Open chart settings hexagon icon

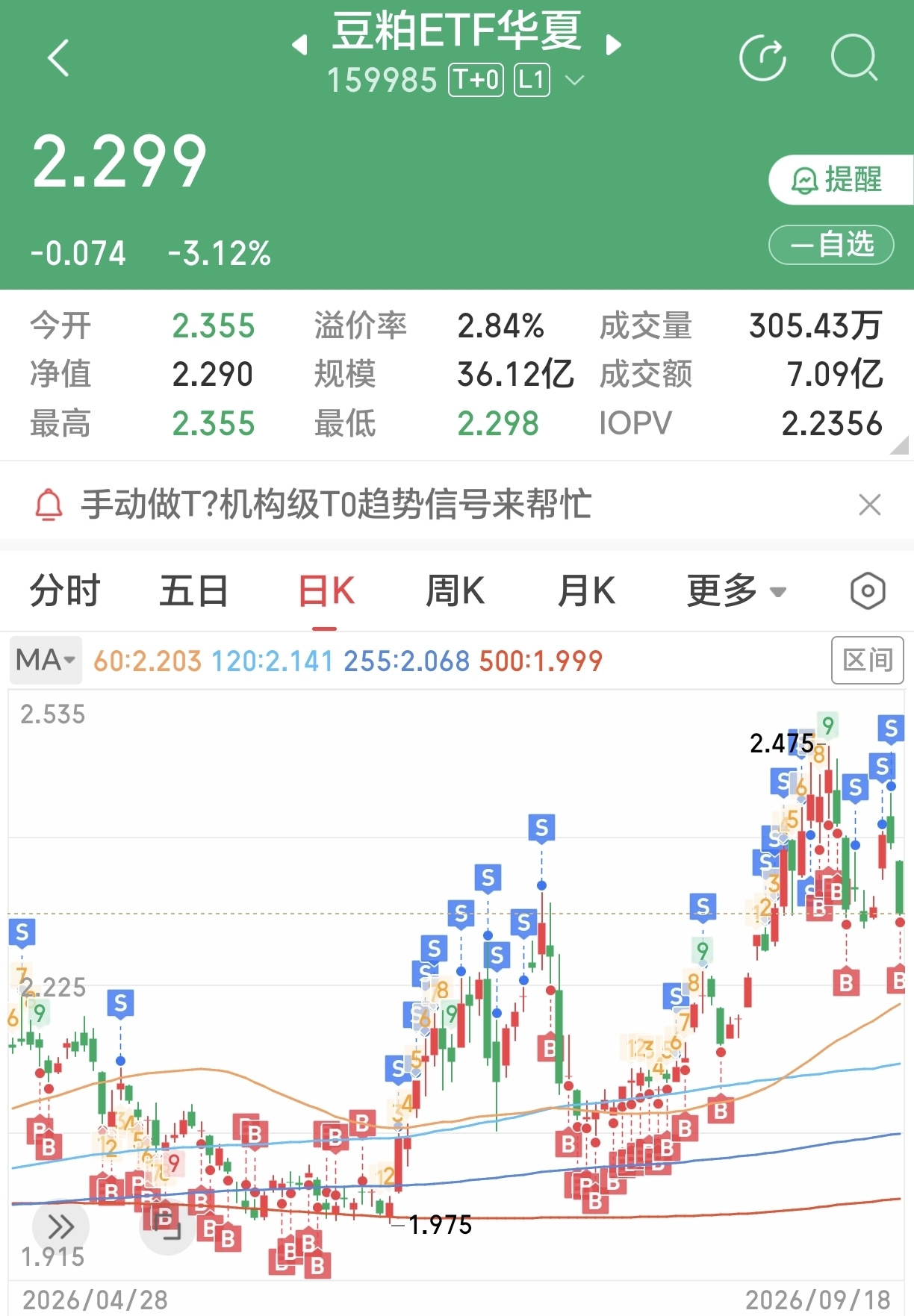pos(868,592)
